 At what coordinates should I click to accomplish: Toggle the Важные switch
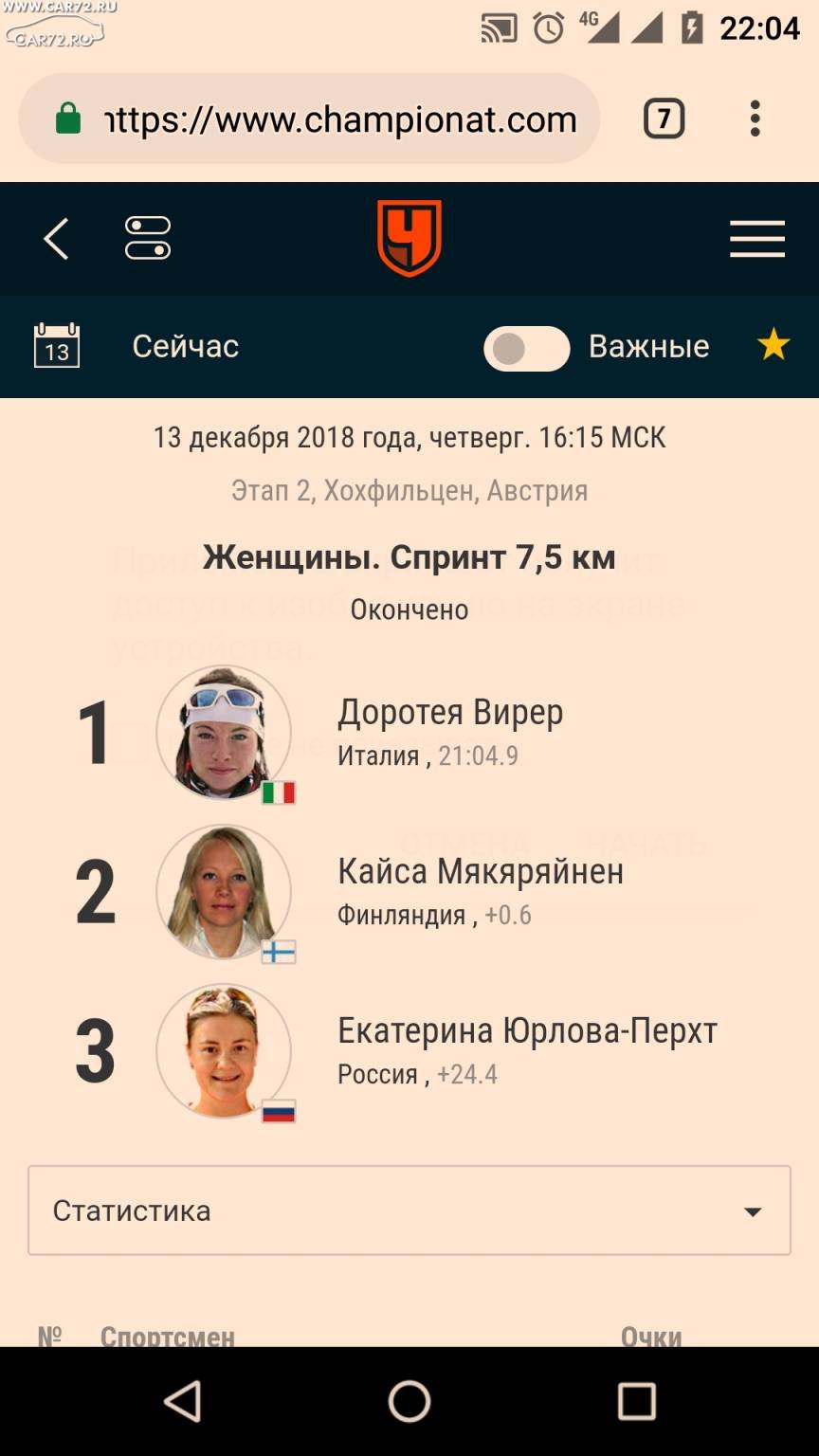tap(526, 348)
